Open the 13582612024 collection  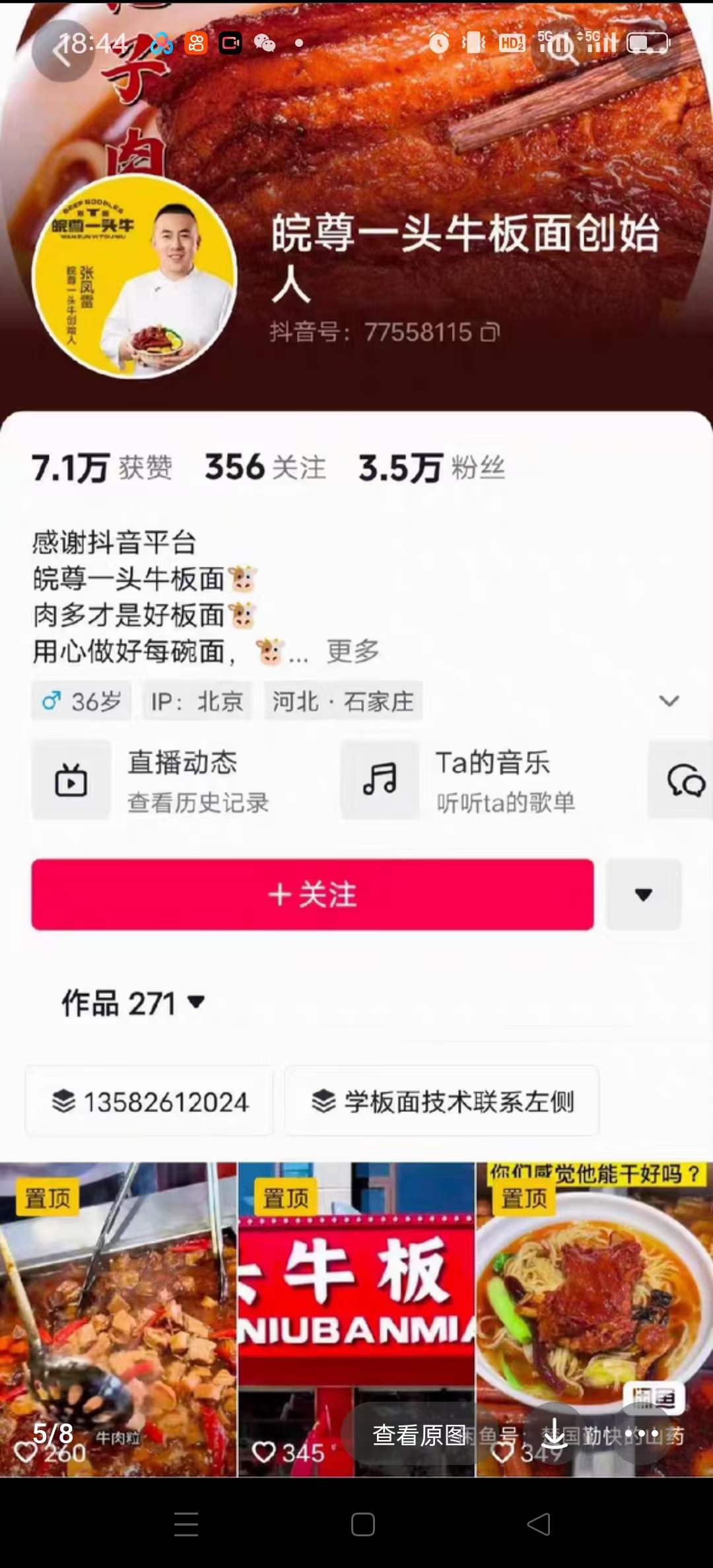[149, 1101]
